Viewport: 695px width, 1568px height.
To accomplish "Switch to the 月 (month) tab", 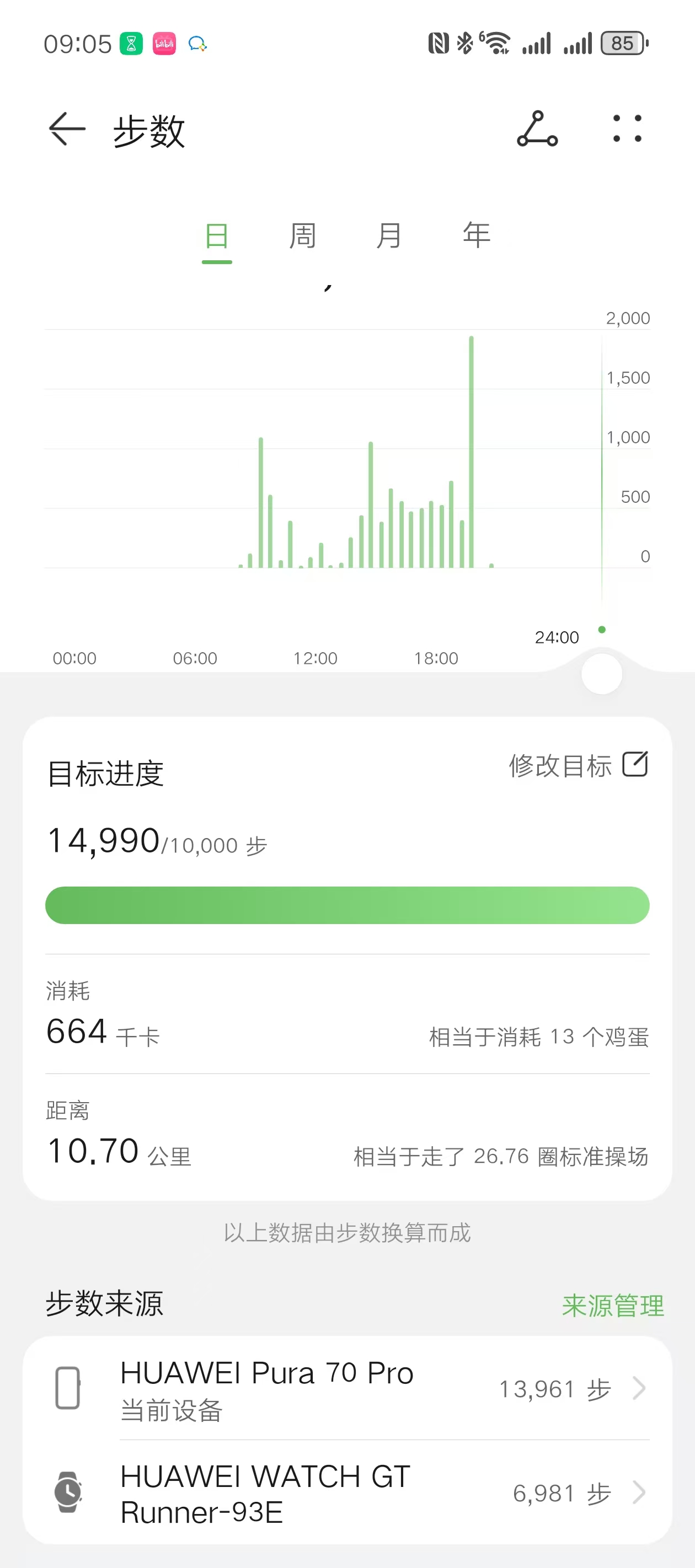I will pos(389,236).
